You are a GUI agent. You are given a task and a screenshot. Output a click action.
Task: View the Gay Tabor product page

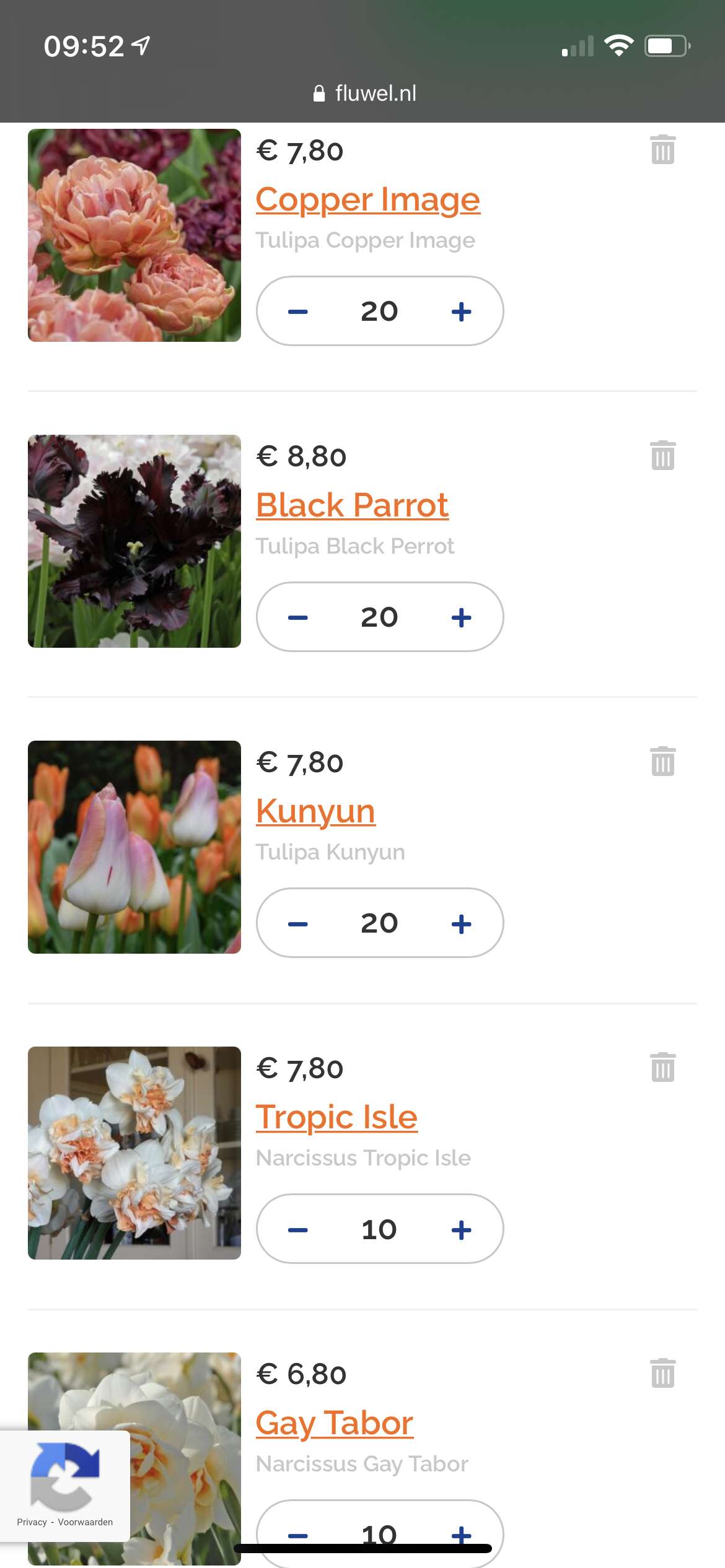point(335,1423)
